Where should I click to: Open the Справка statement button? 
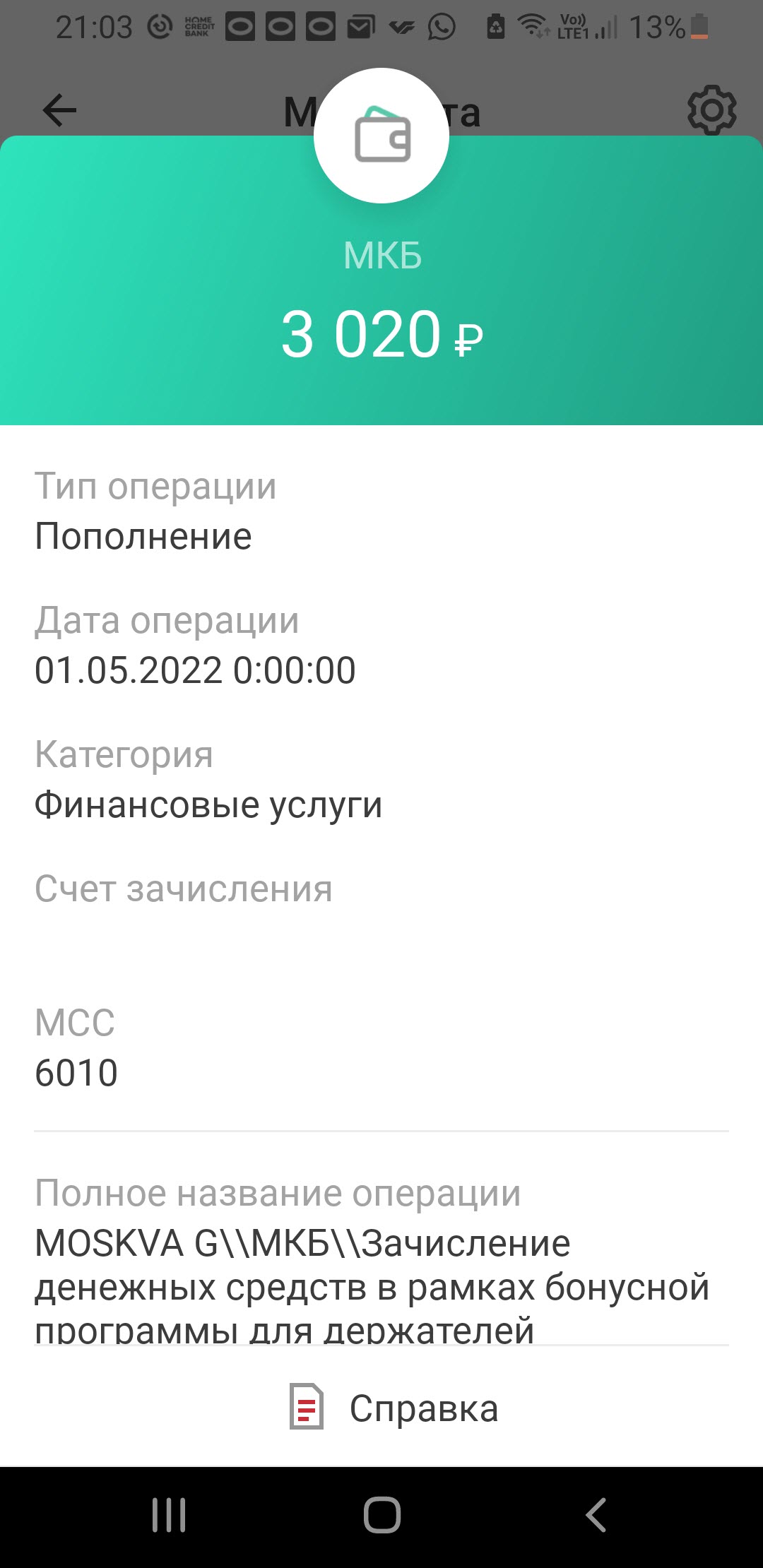[x=393, y=1408]
